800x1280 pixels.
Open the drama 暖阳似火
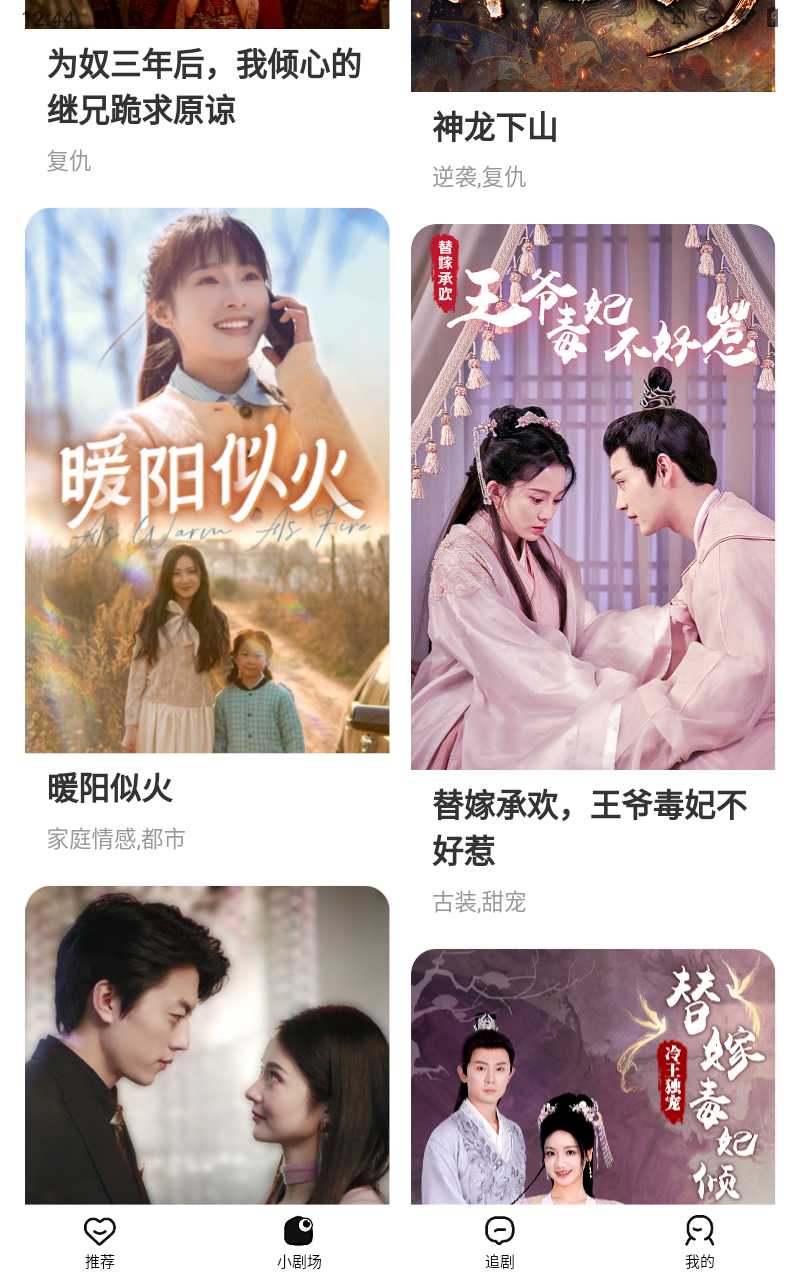coord(207,480)
